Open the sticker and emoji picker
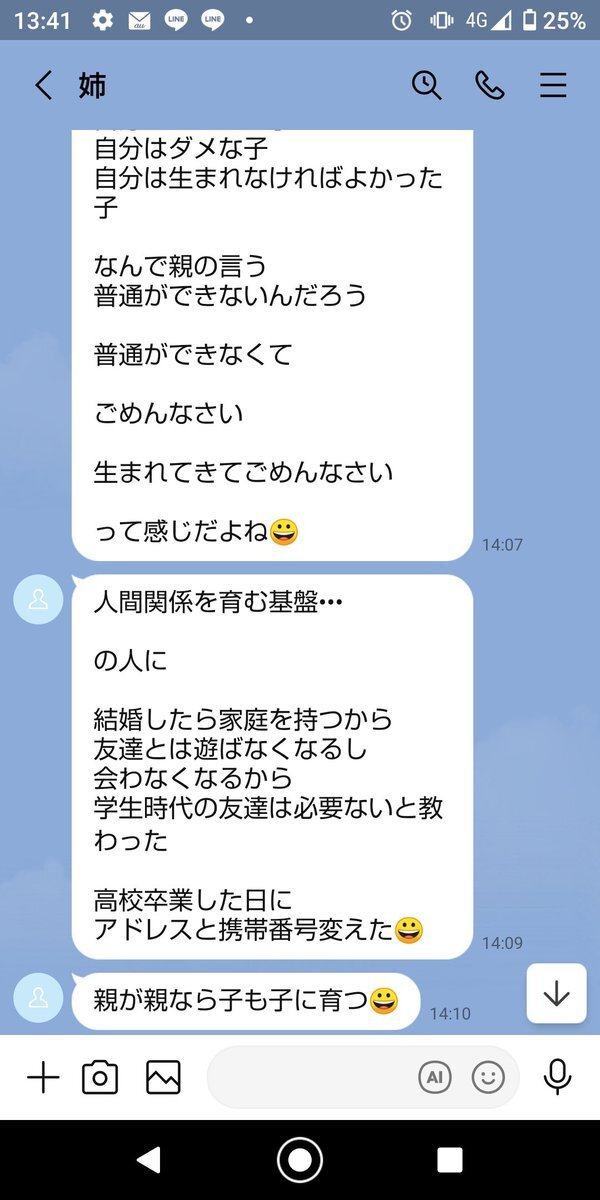 tap(488, 1077)
